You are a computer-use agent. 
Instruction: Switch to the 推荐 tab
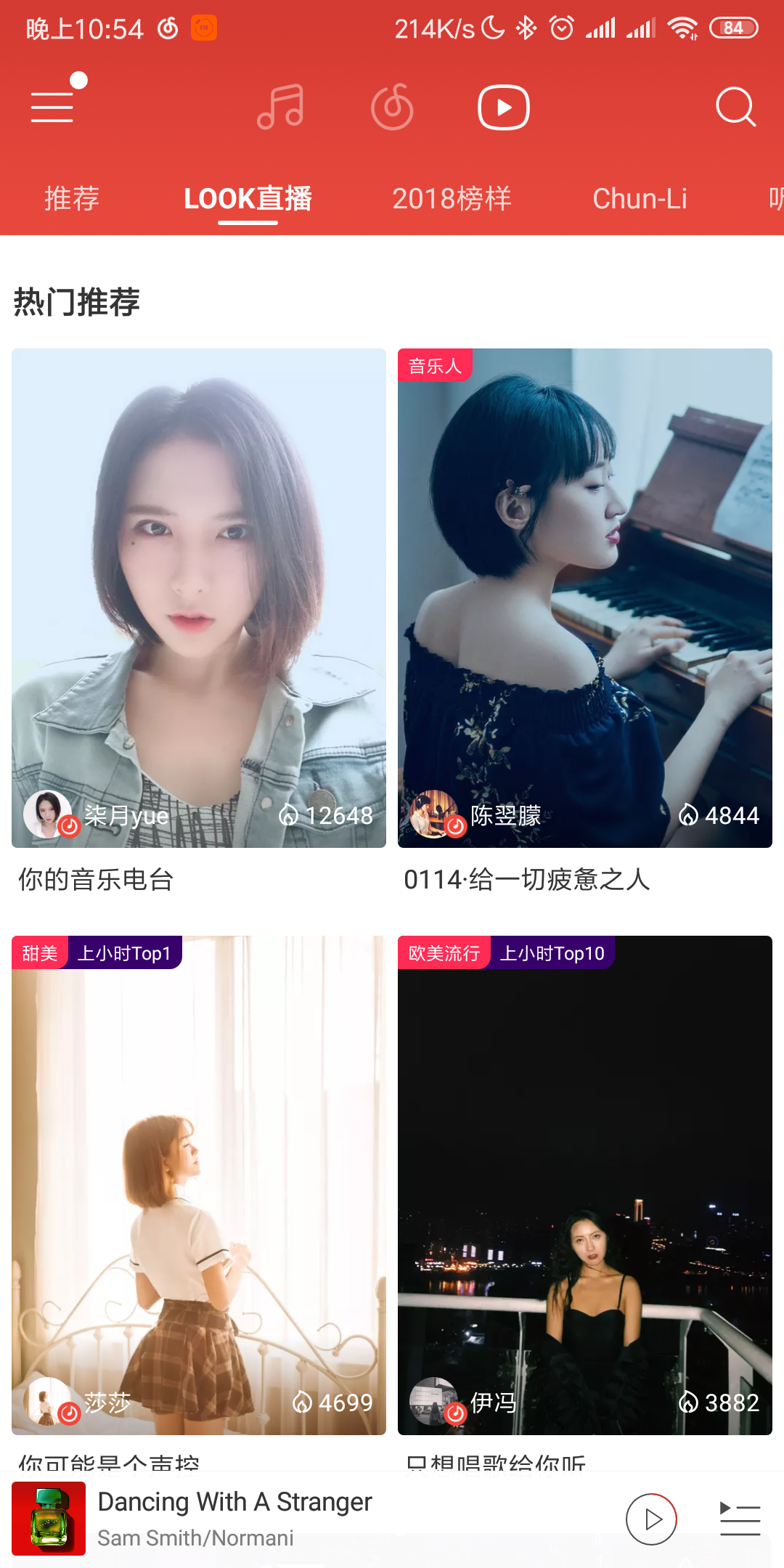(x=71, y=198)
